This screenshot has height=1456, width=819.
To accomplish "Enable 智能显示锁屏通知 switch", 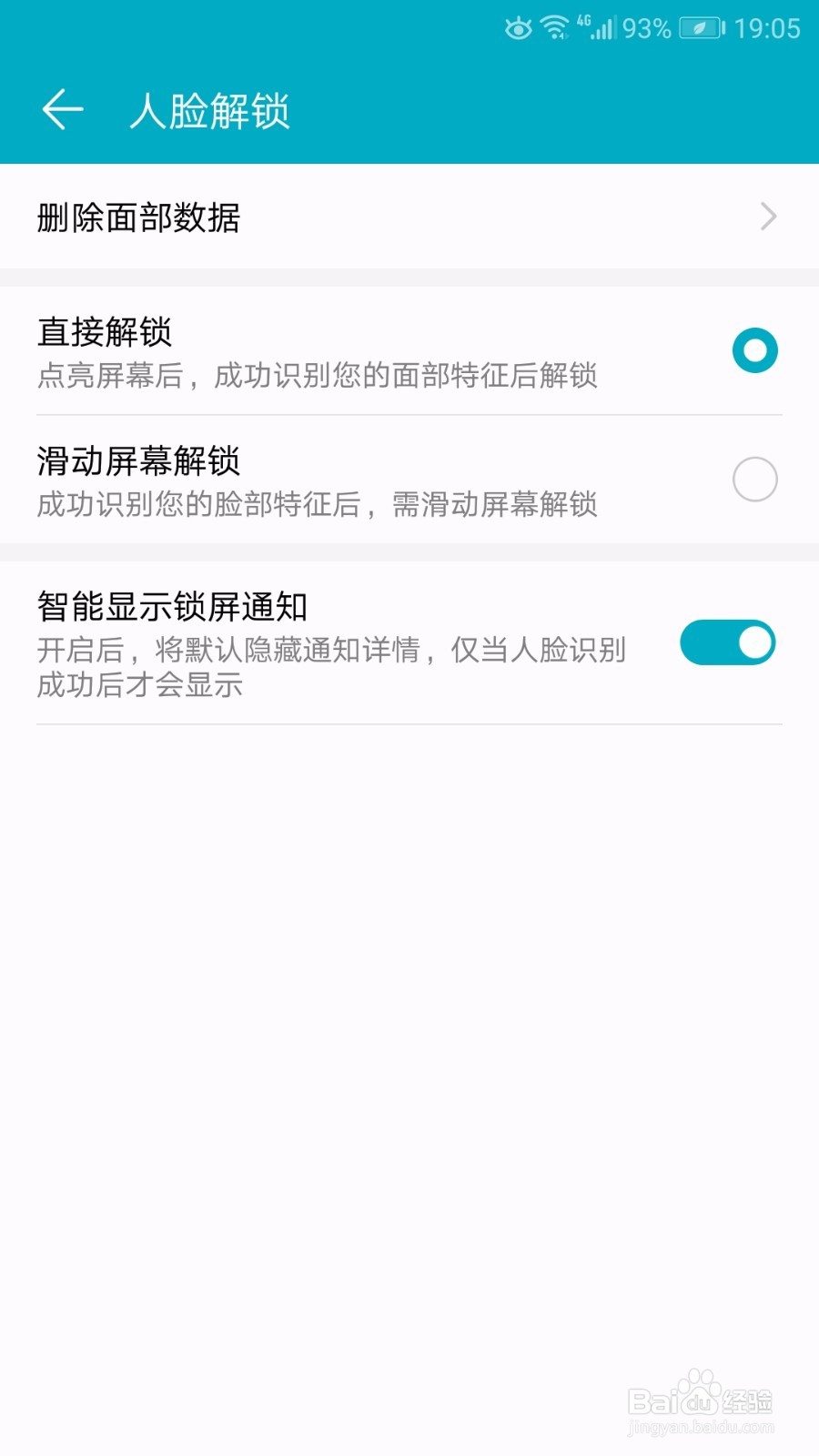I will pyautogui.click(x=727, y=642).
